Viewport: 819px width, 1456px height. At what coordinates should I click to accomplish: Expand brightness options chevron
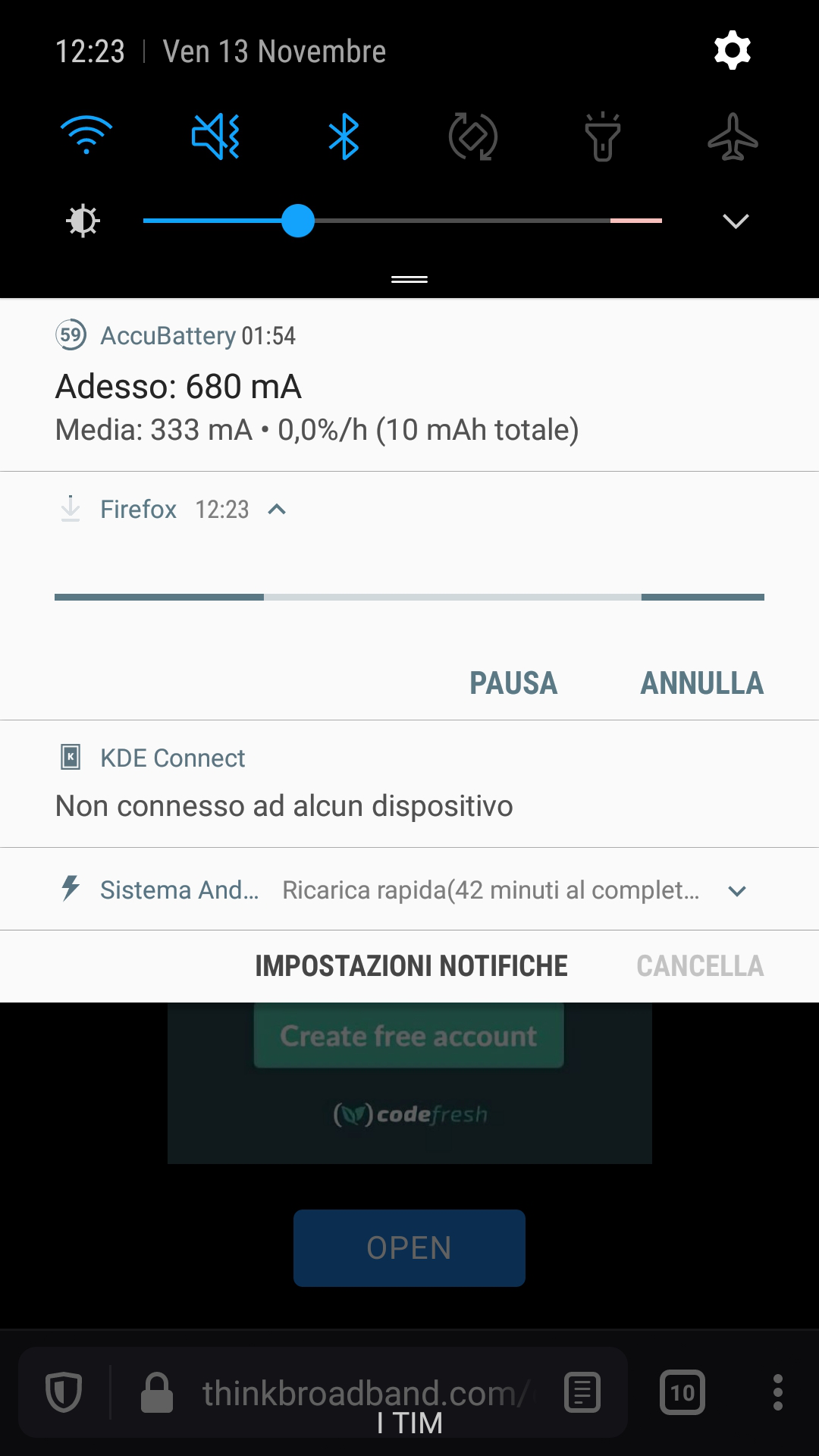pyautogui.click(x=735, y=221)
